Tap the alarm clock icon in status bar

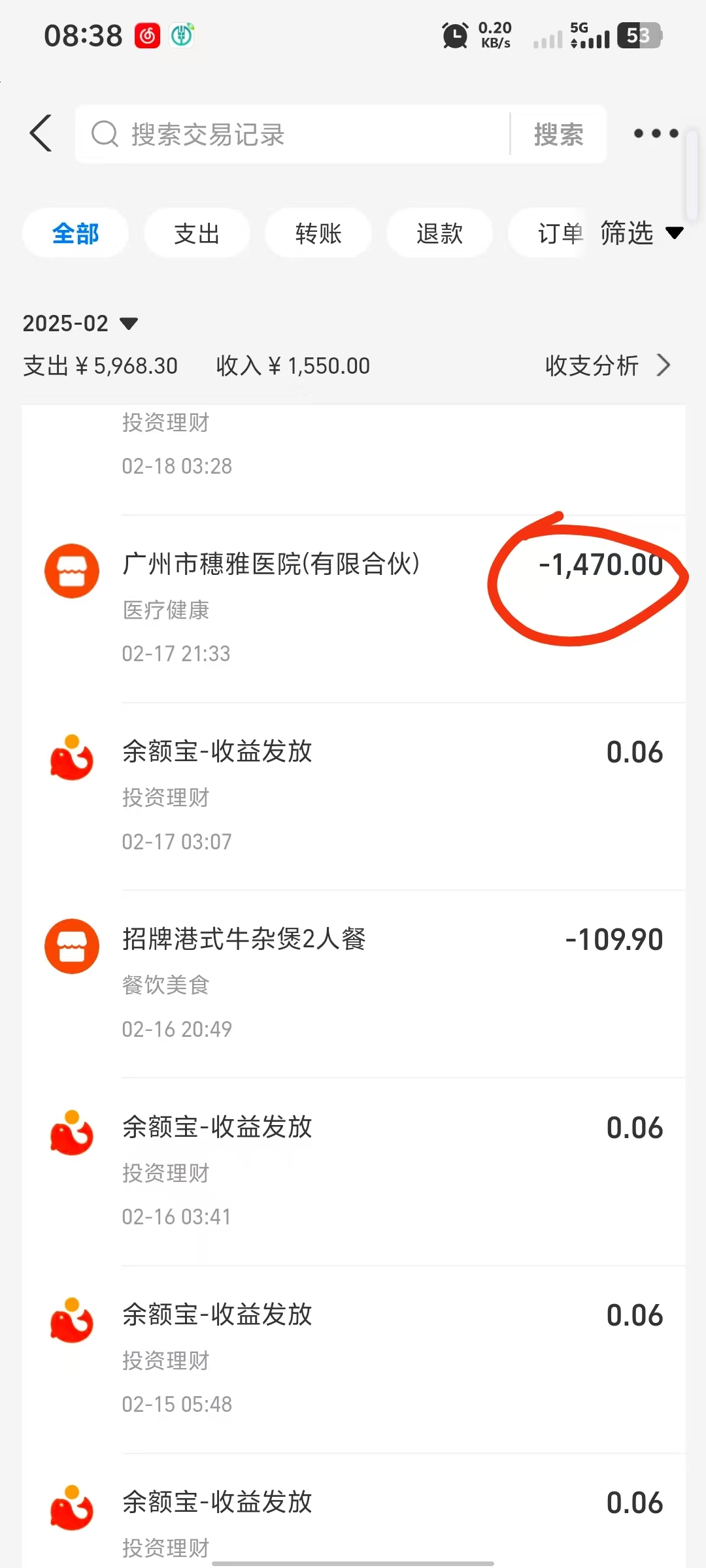click(454, 35)
